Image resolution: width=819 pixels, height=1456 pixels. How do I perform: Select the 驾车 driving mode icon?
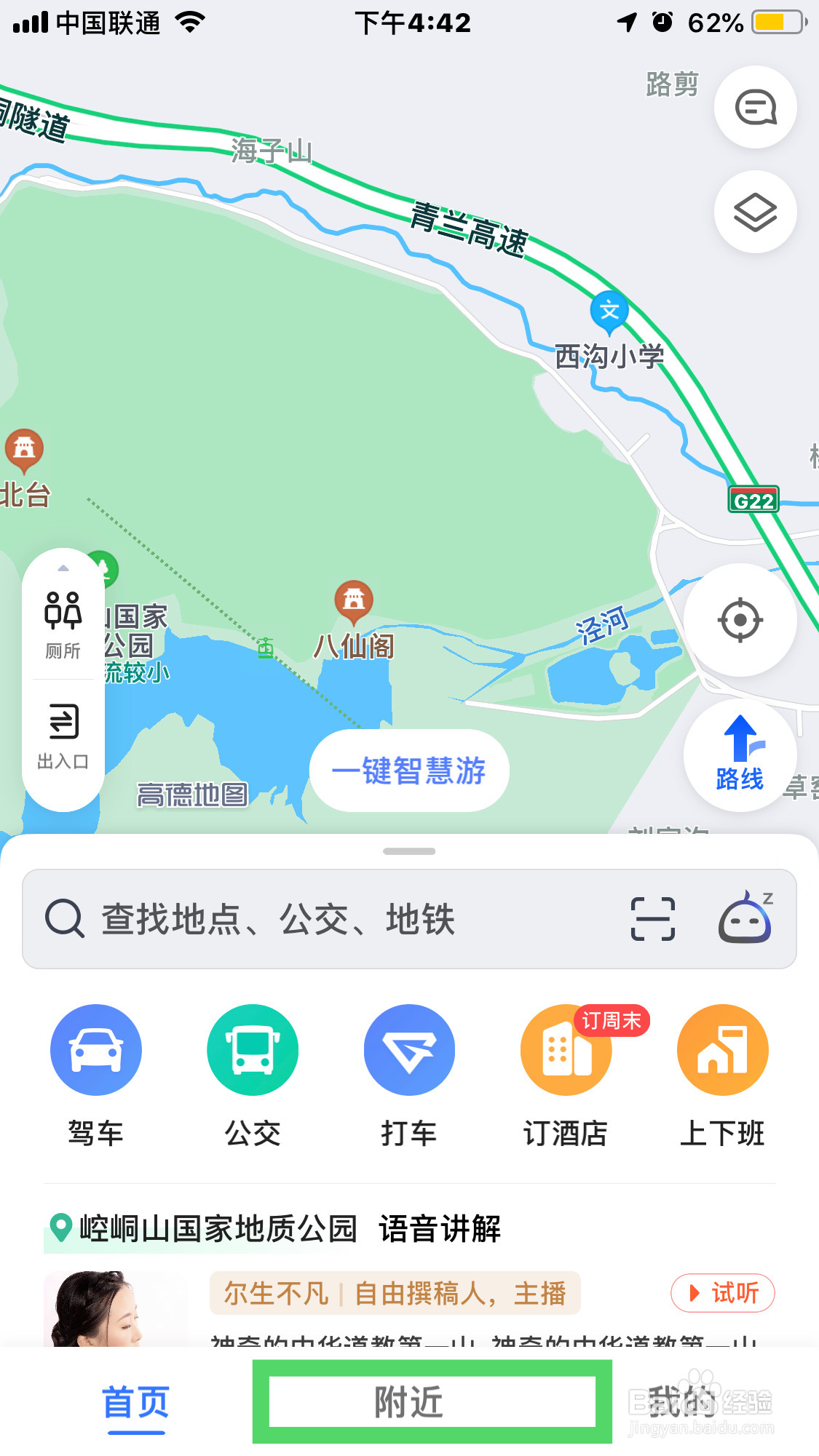(x=95, y=1050)
